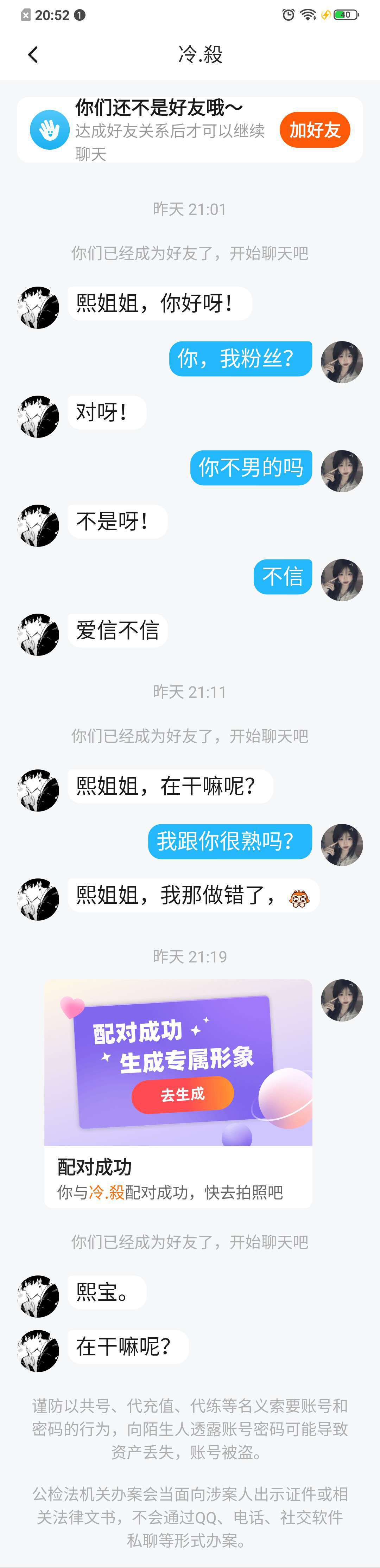Open the 配对成功 match card
380x1568 pixels.
point(178,1094)
